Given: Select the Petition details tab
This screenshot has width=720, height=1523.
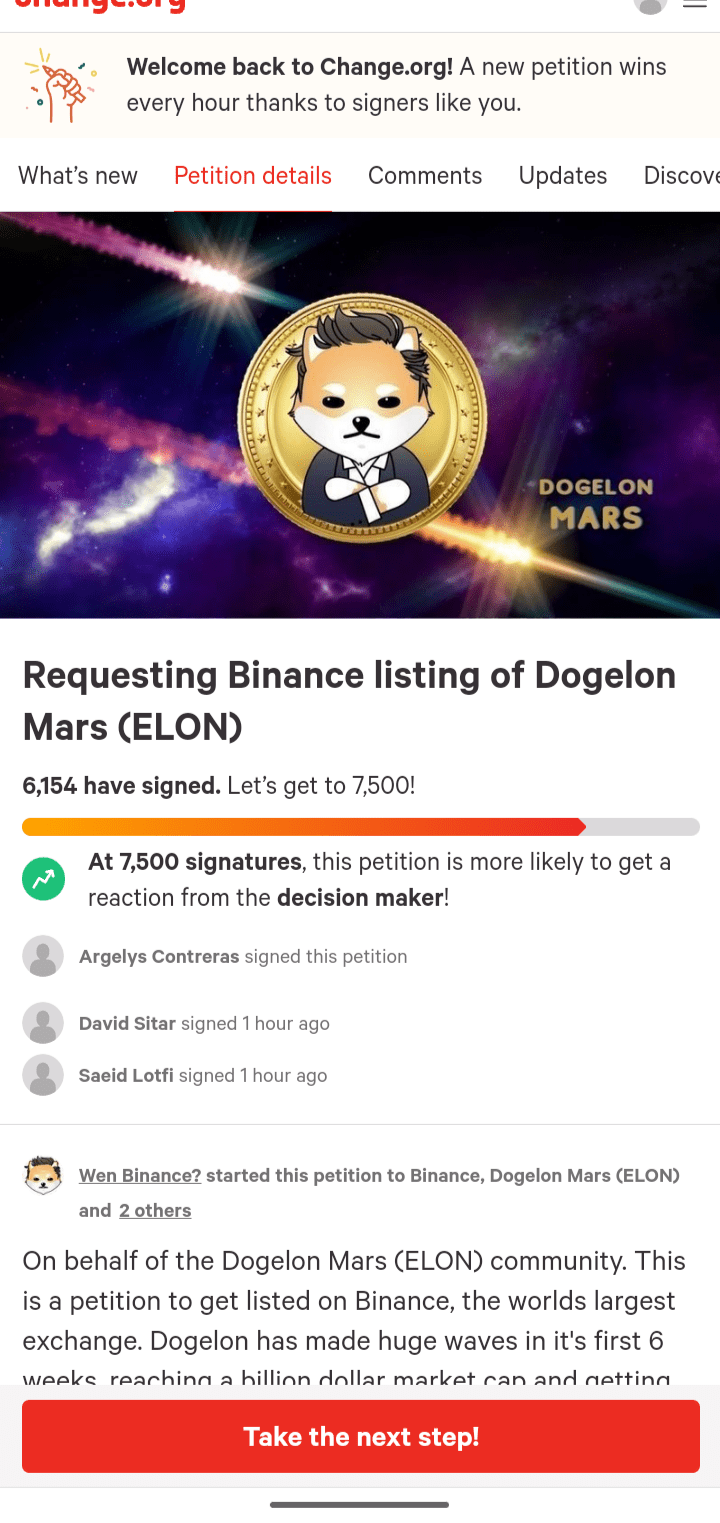Looking at the screenshot, I should (253, 176).
